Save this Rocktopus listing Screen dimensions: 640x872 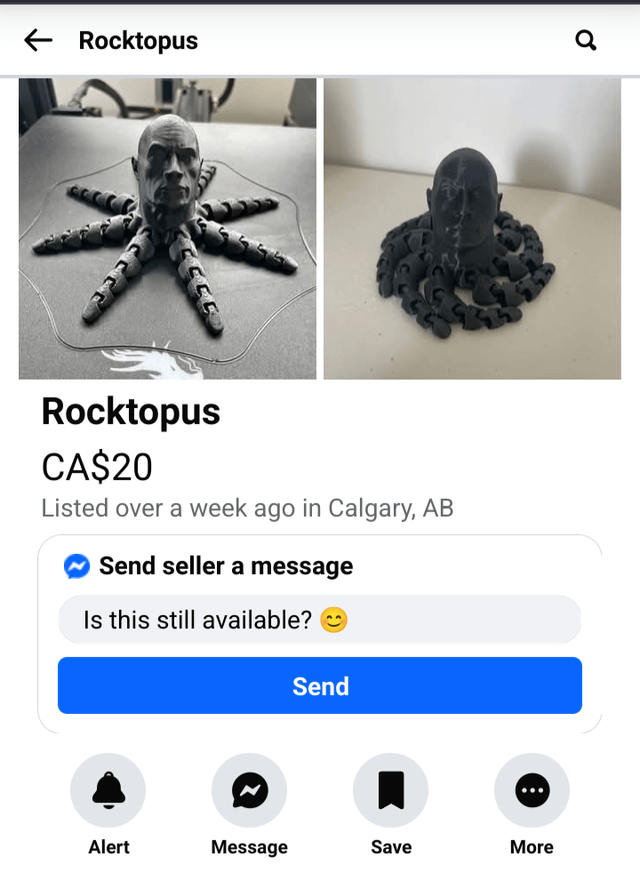[x=390, y=791]
